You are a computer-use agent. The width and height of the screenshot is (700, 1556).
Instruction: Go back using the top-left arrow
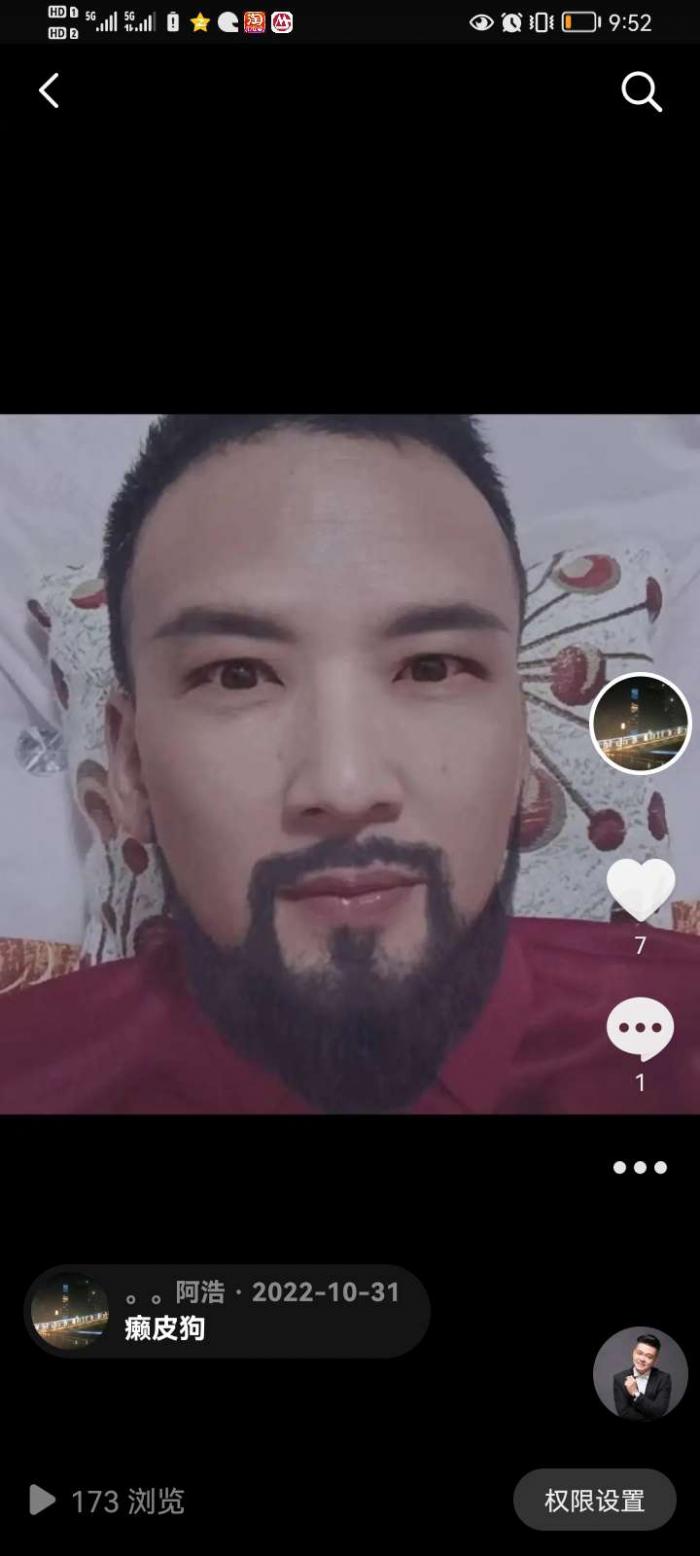[49, 91]
